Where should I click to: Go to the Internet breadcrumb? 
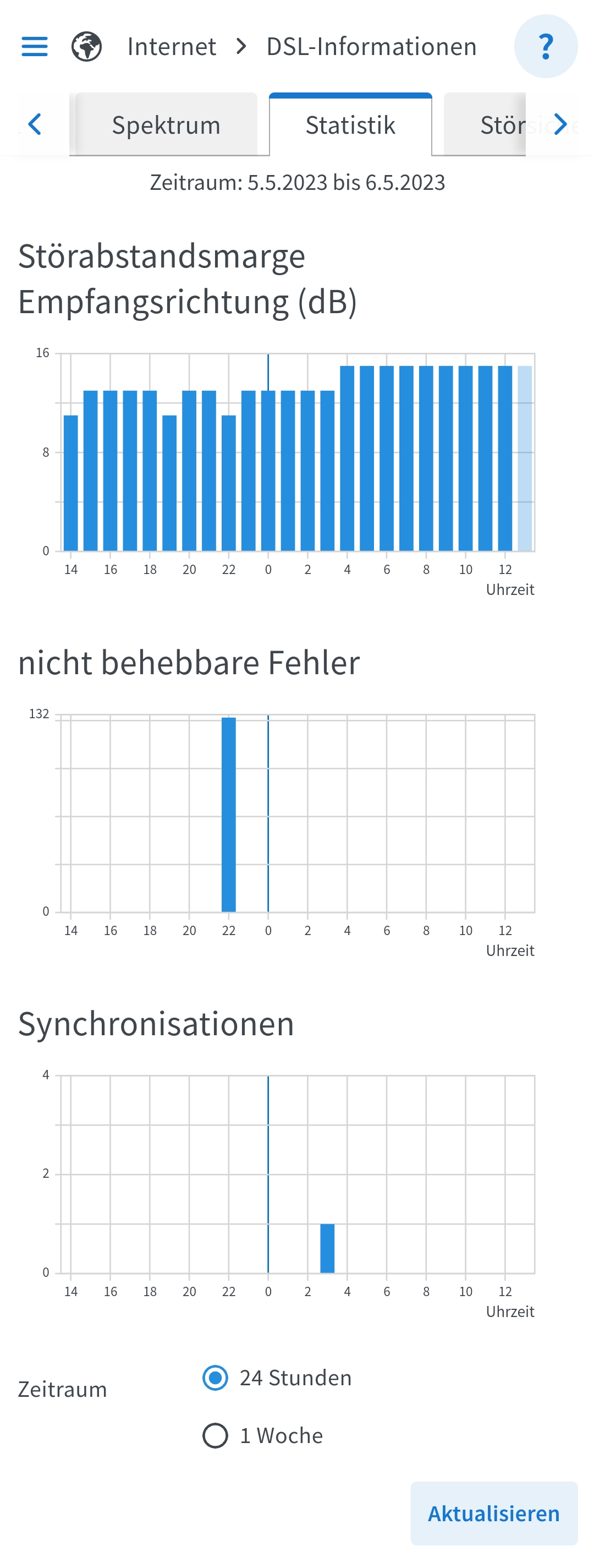[172, 47]
